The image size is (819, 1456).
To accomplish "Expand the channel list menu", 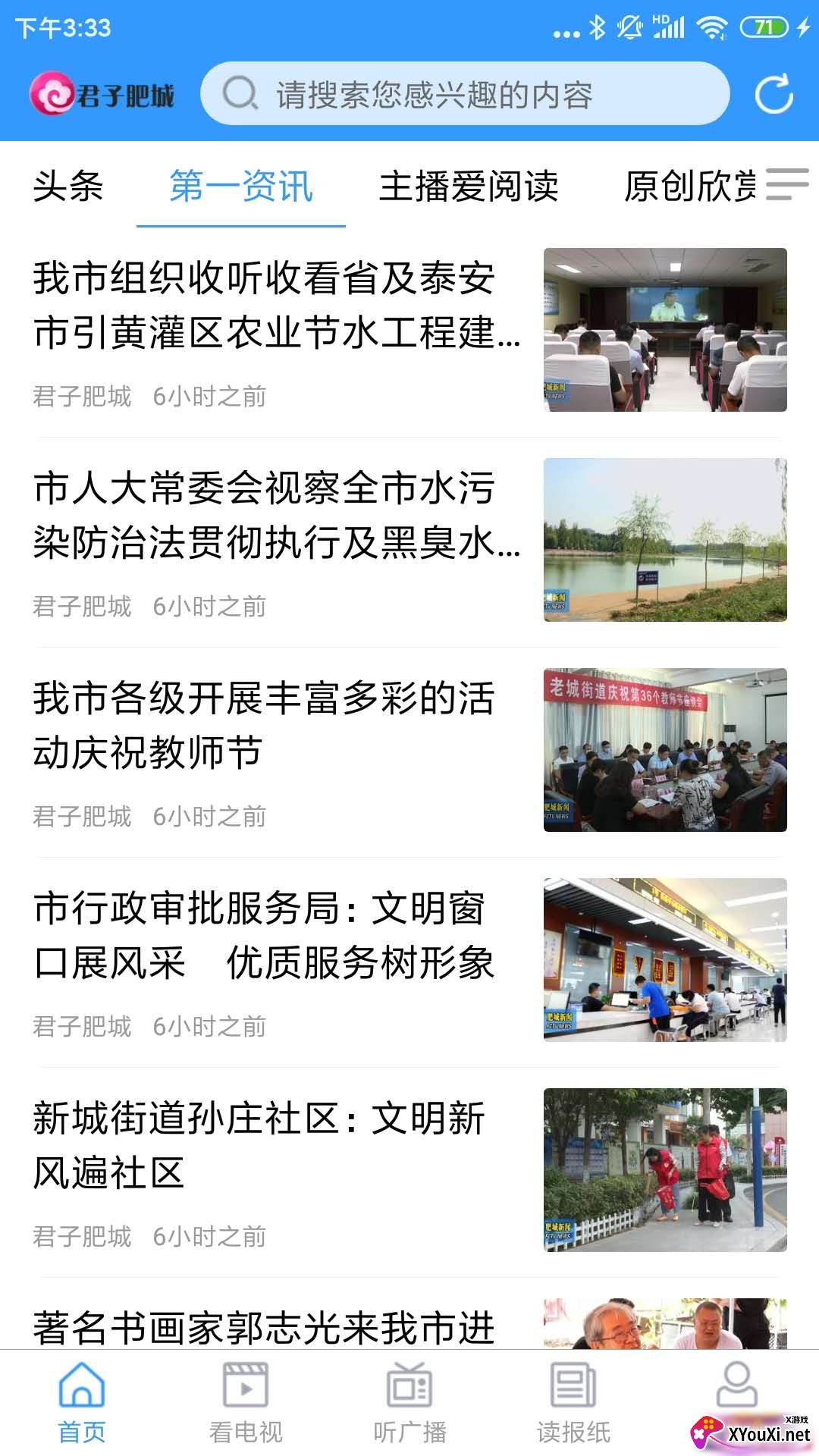I will pos(787,184).
